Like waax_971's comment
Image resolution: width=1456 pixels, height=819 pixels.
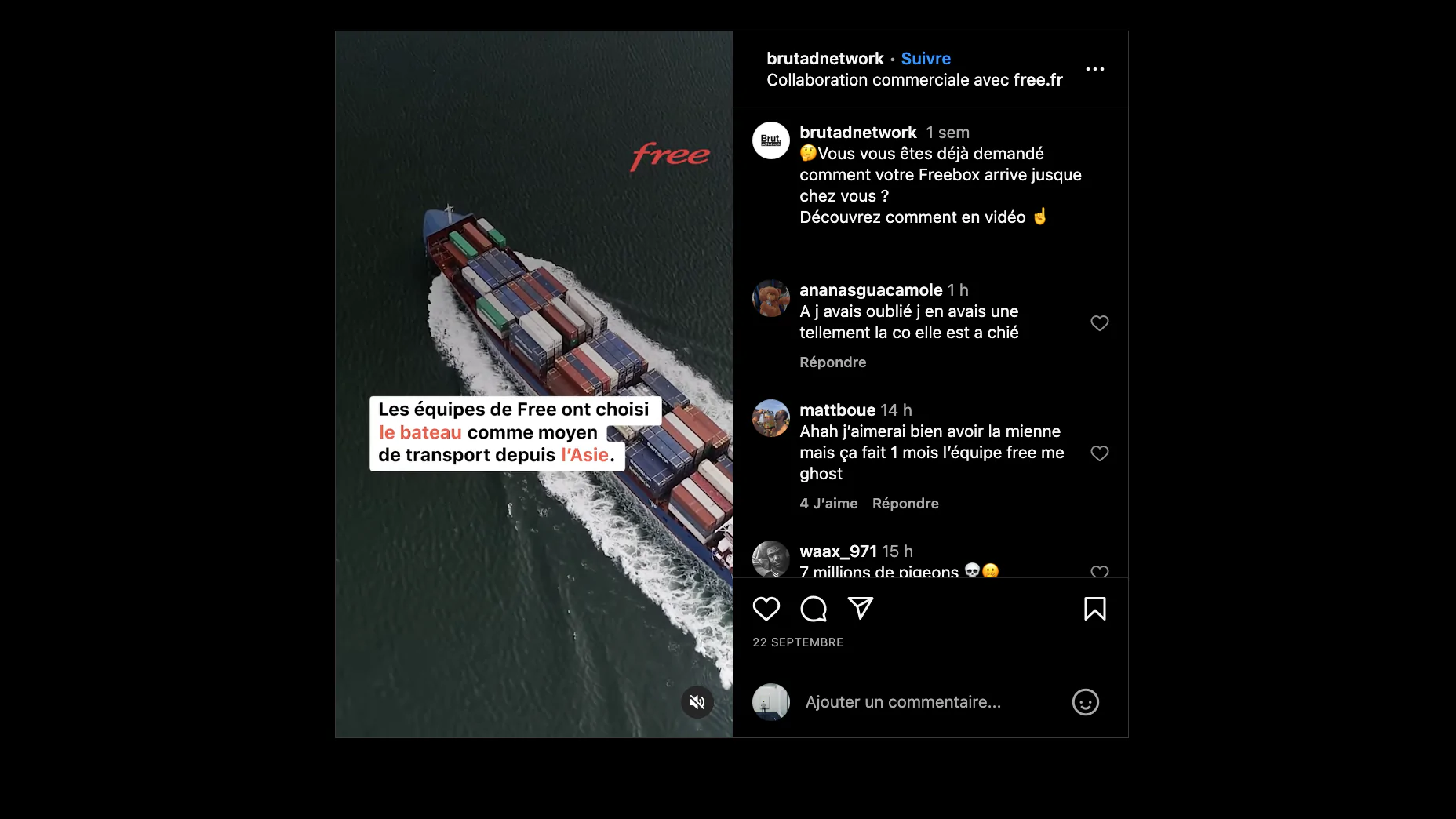1099,572
